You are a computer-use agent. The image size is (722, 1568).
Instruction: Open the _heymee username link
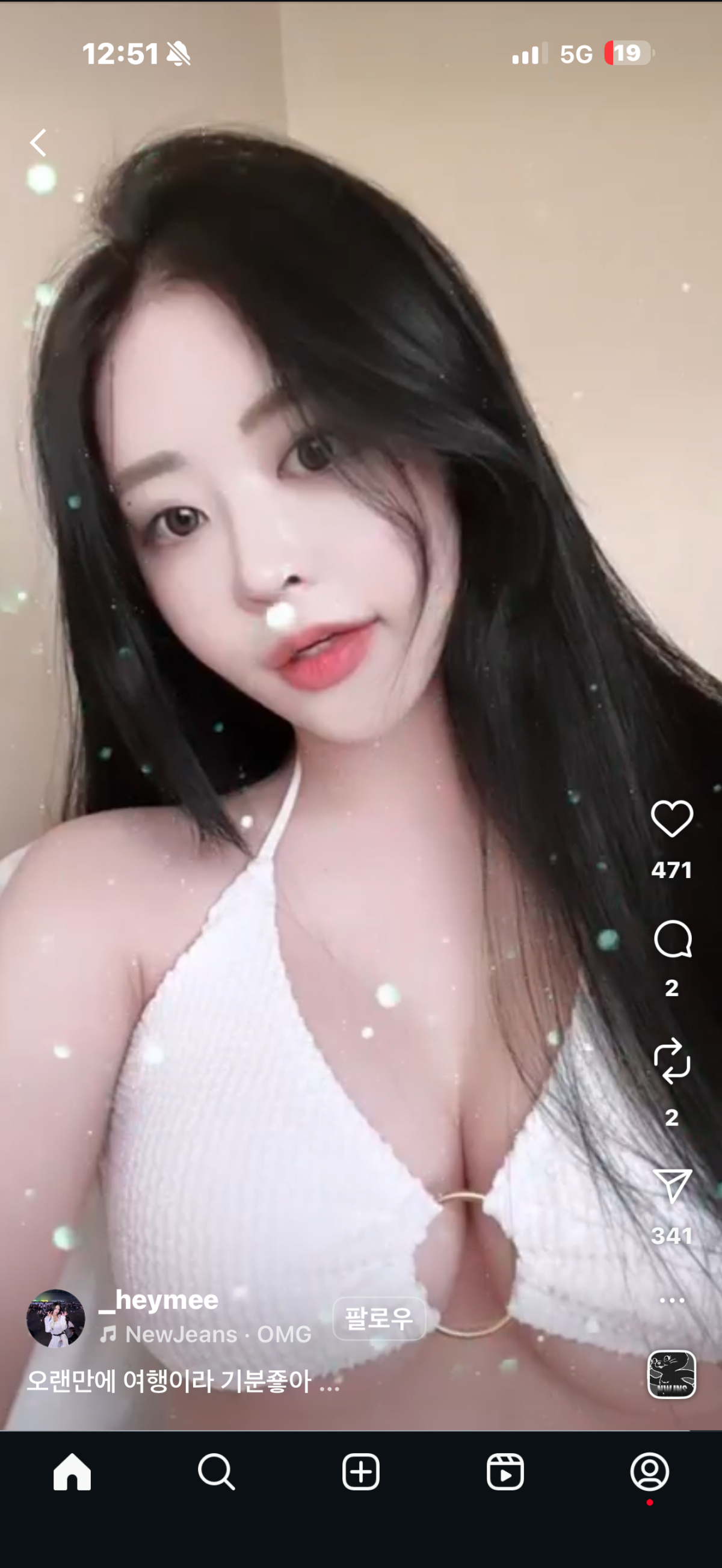pos(158,1300)
